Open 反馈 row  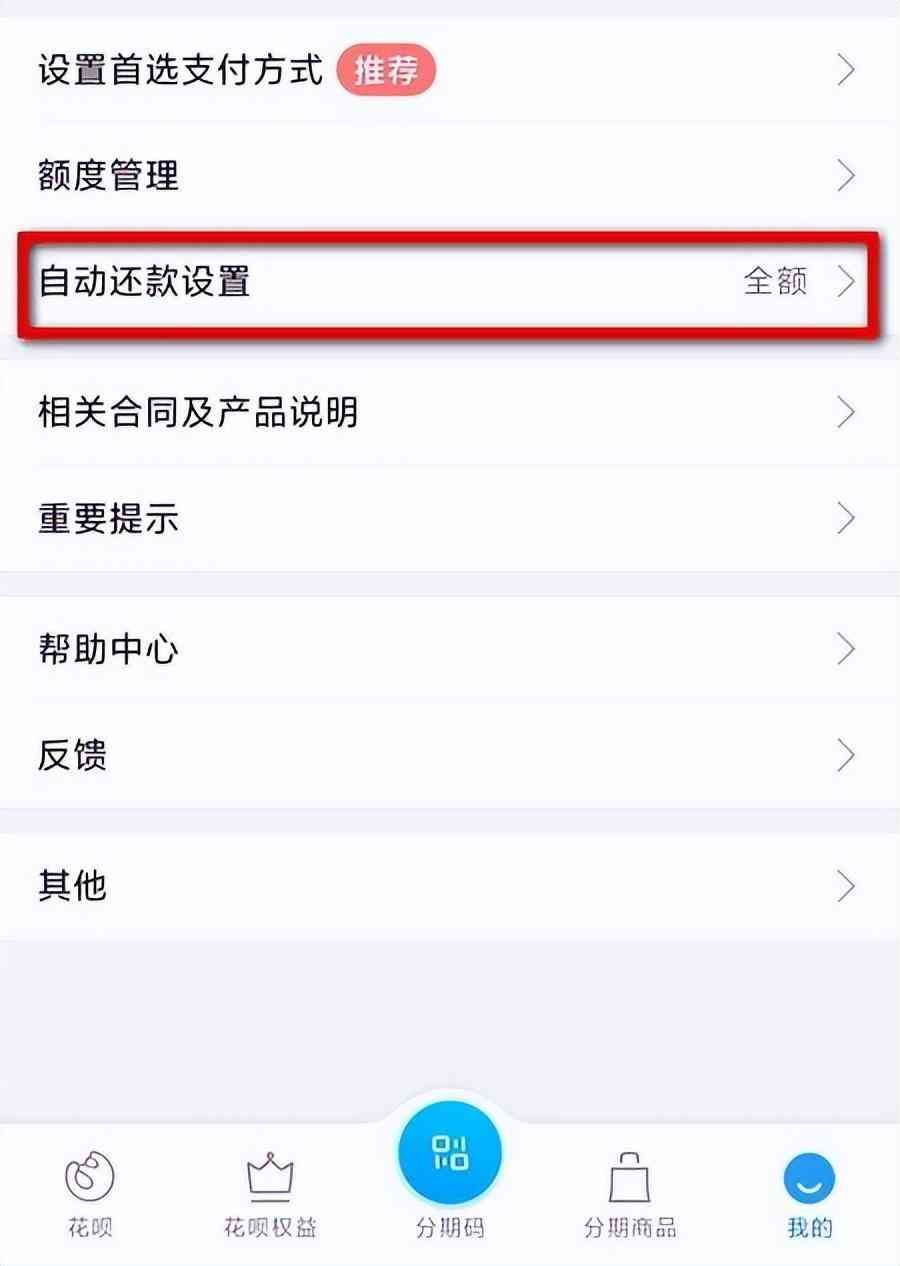pyautogui.click(x=450, y=755)
